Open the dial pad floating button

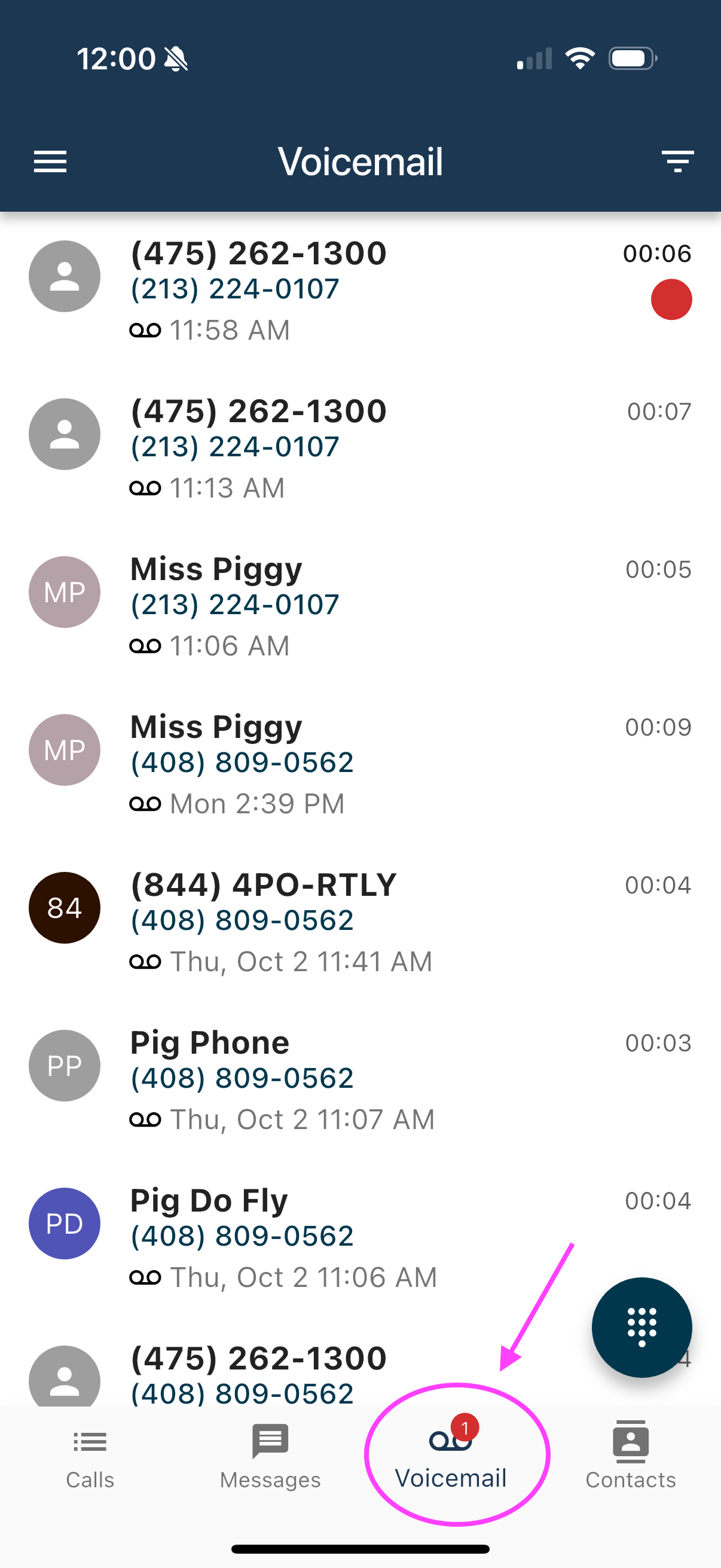pyautogui.click(x=641, y=1328)
